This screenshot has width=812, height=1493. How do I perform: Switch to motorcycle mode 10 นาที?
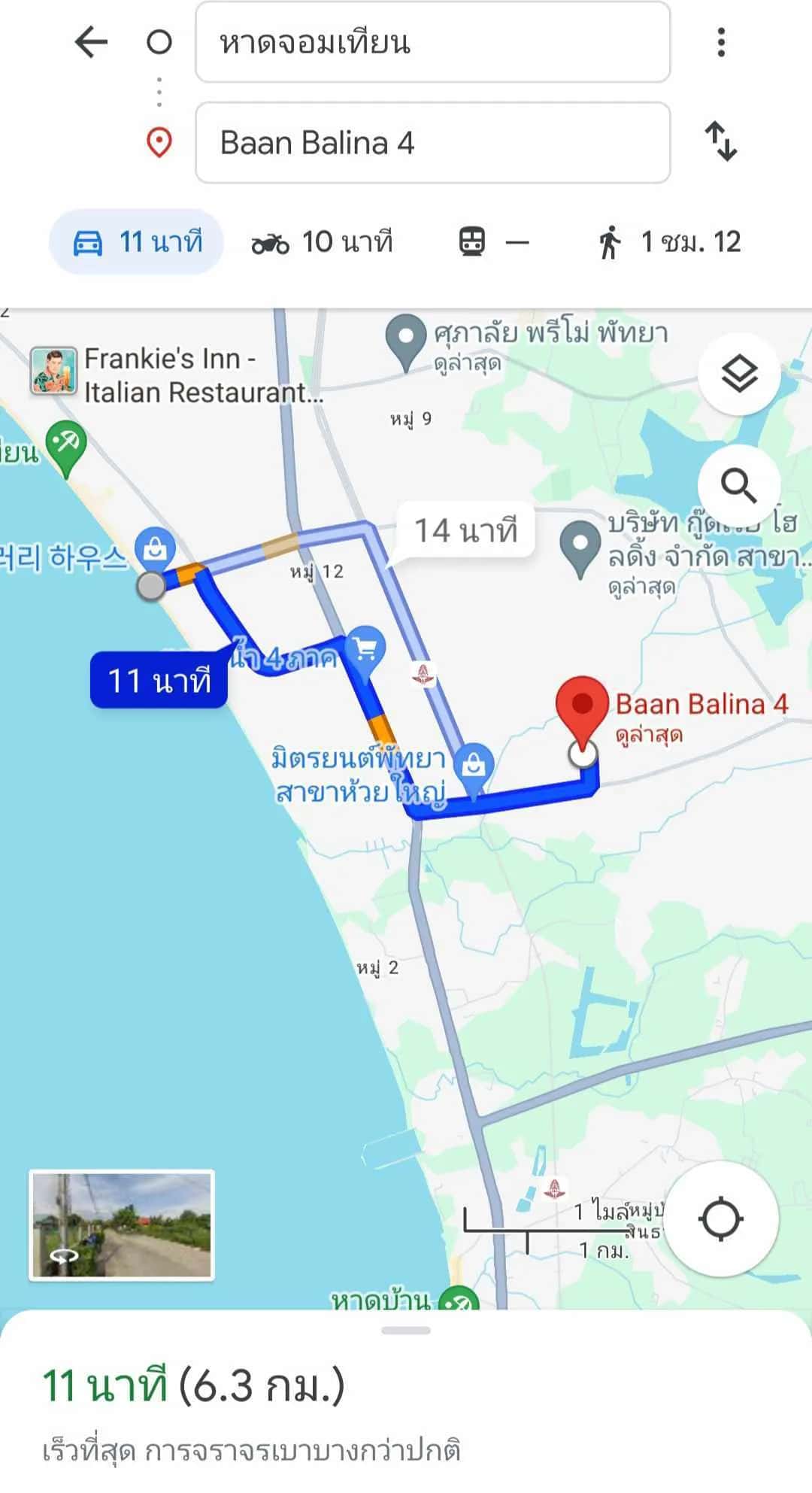pyautogui.click(x=322, y=242)
